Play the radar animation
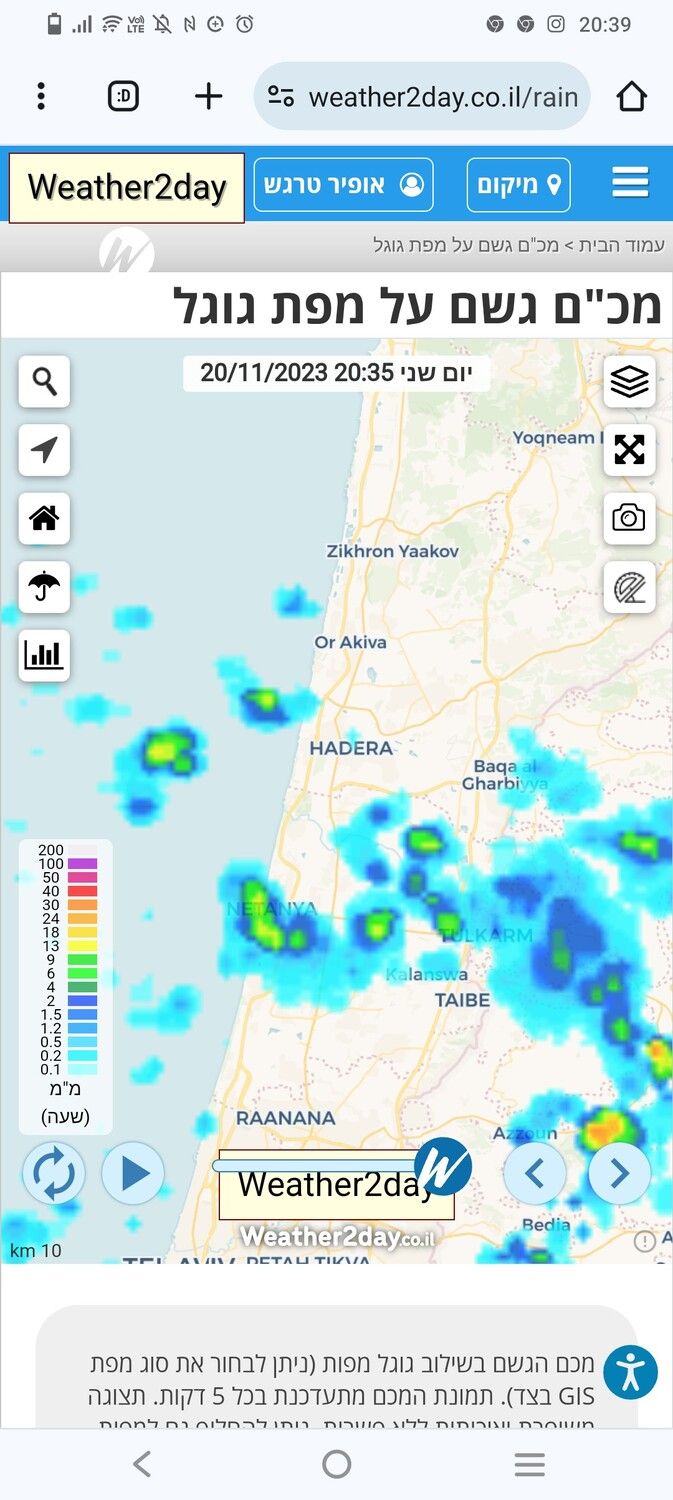Screen dimensions: 673x1500 click(133, 1173)
